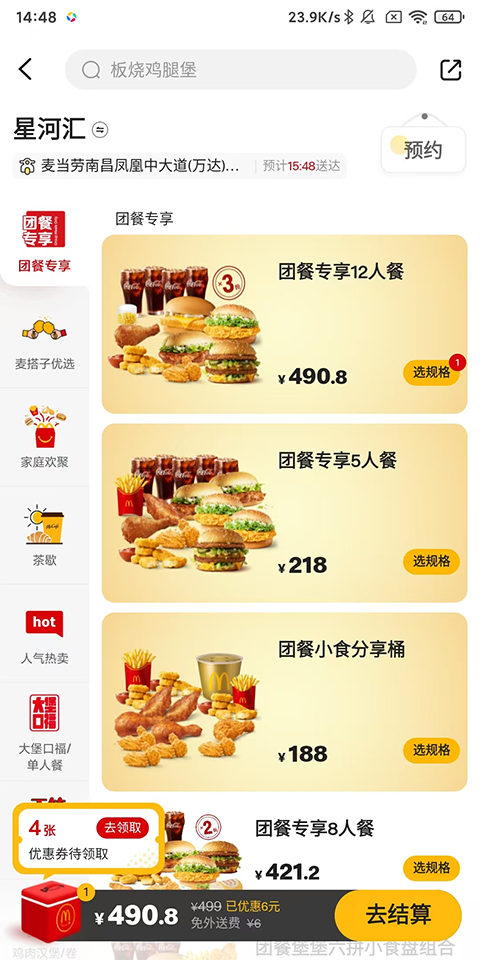Open the search box for 板烧鸡腿堡
The image size is (480, 960).
point(241,70)
